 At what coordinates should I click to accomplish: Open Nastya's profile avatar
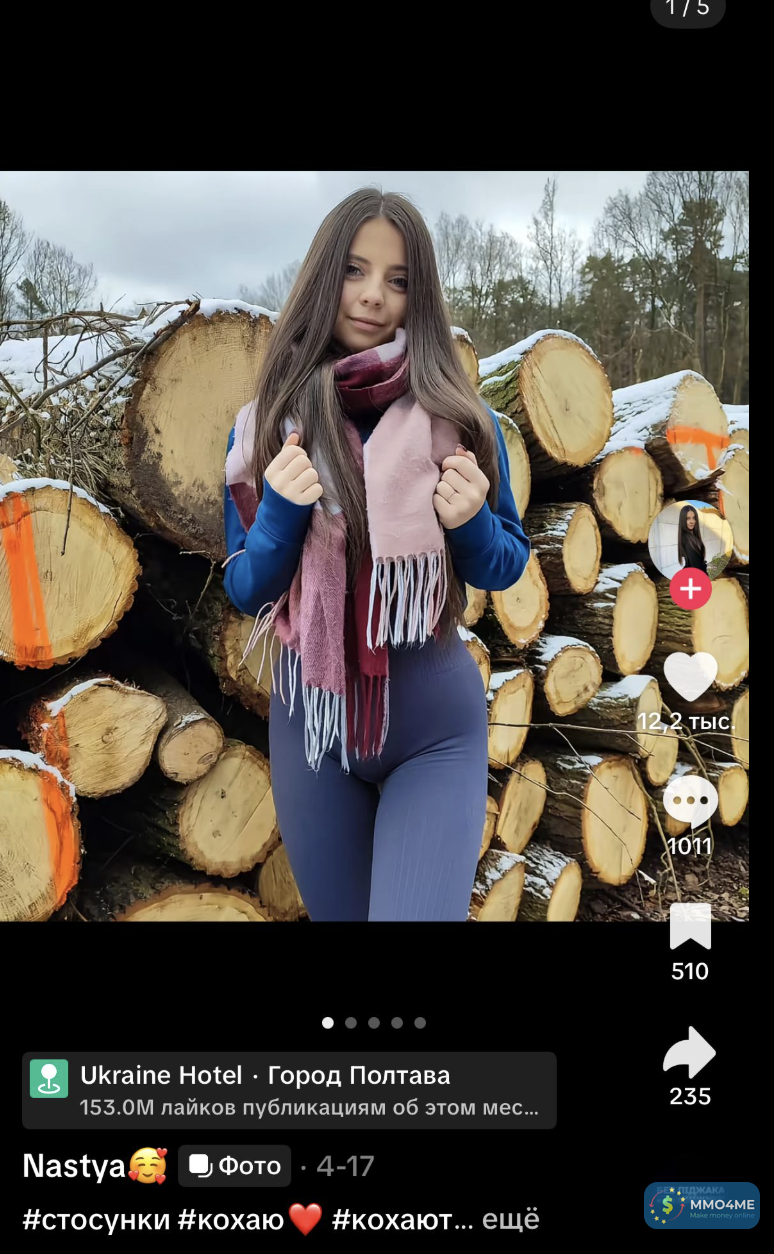coord(689,538)
